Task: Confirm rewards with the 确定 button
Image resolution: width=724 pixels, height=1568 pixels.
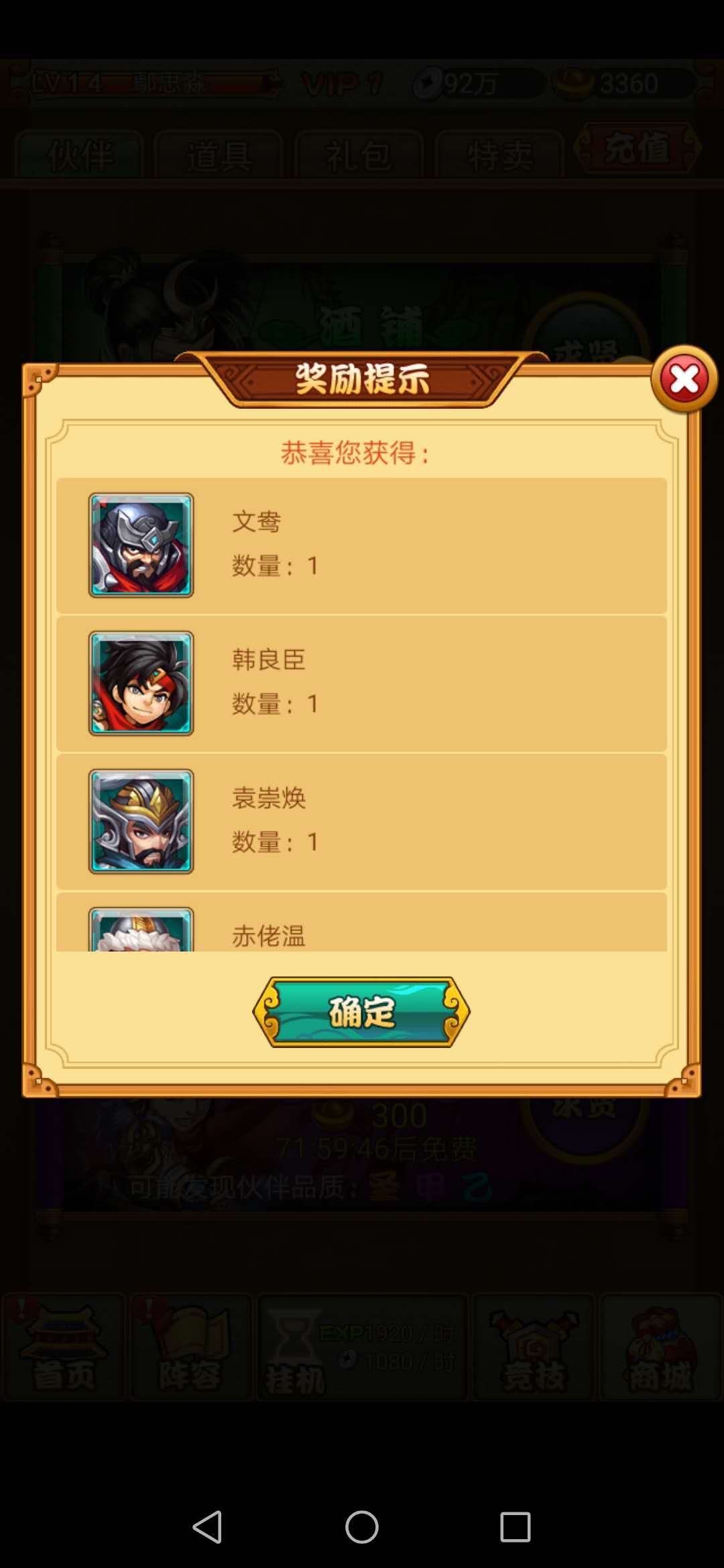Action: [361, 1012]
